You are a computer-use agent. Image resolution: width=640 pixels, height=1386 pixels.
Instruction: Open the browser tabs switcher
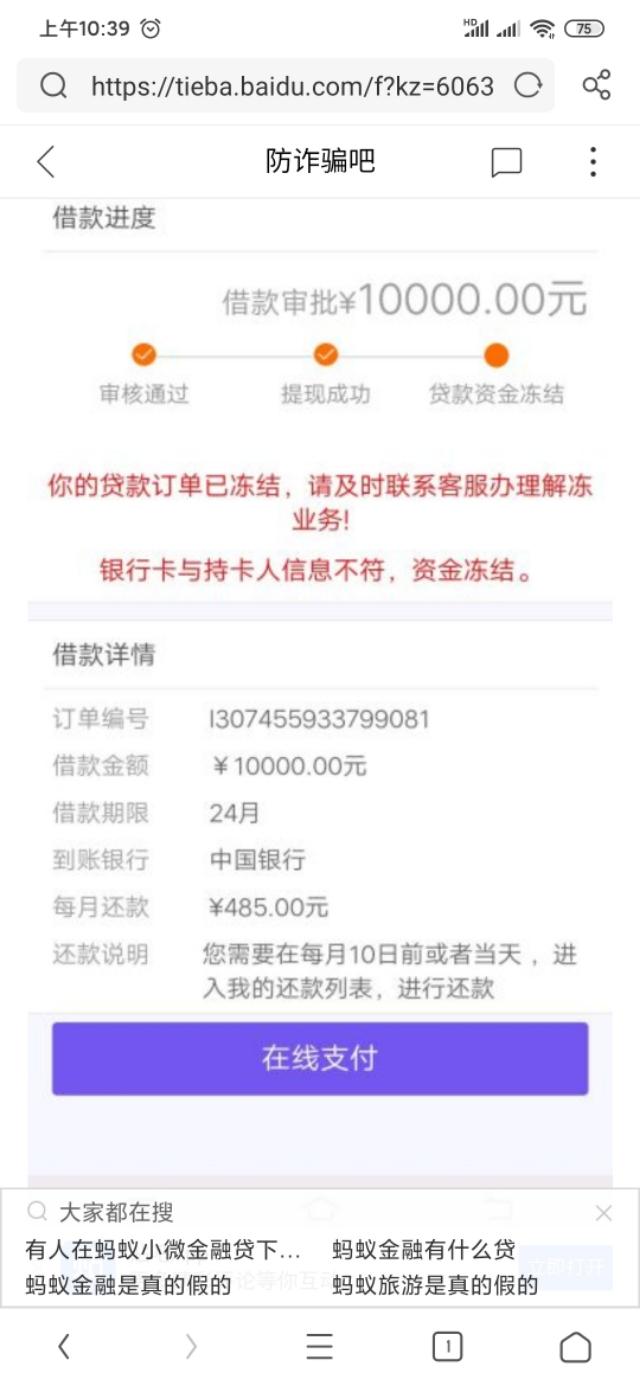tap(447, 1347)
